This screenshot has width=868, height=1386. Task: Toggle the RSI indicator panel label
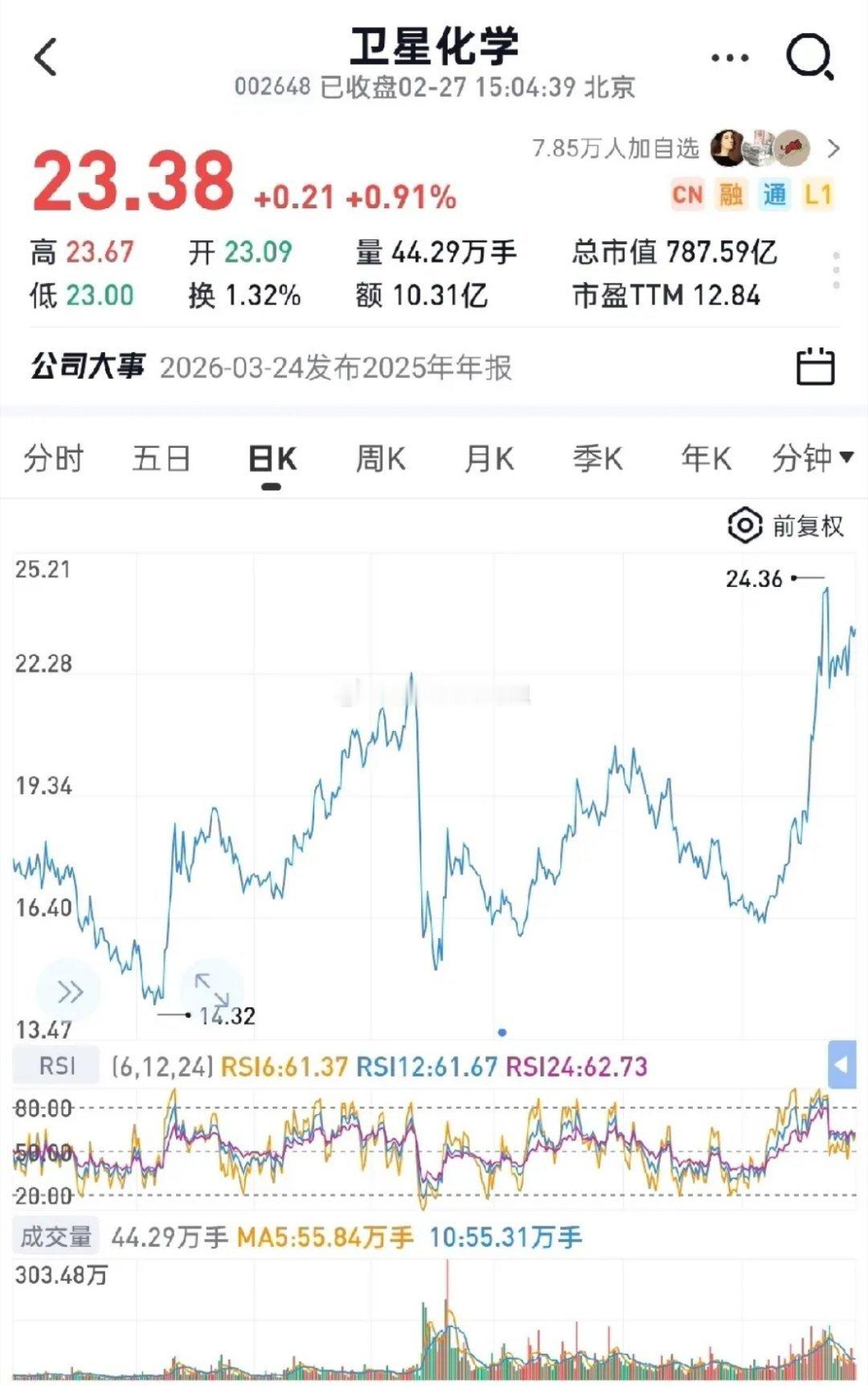point(55,1064)
